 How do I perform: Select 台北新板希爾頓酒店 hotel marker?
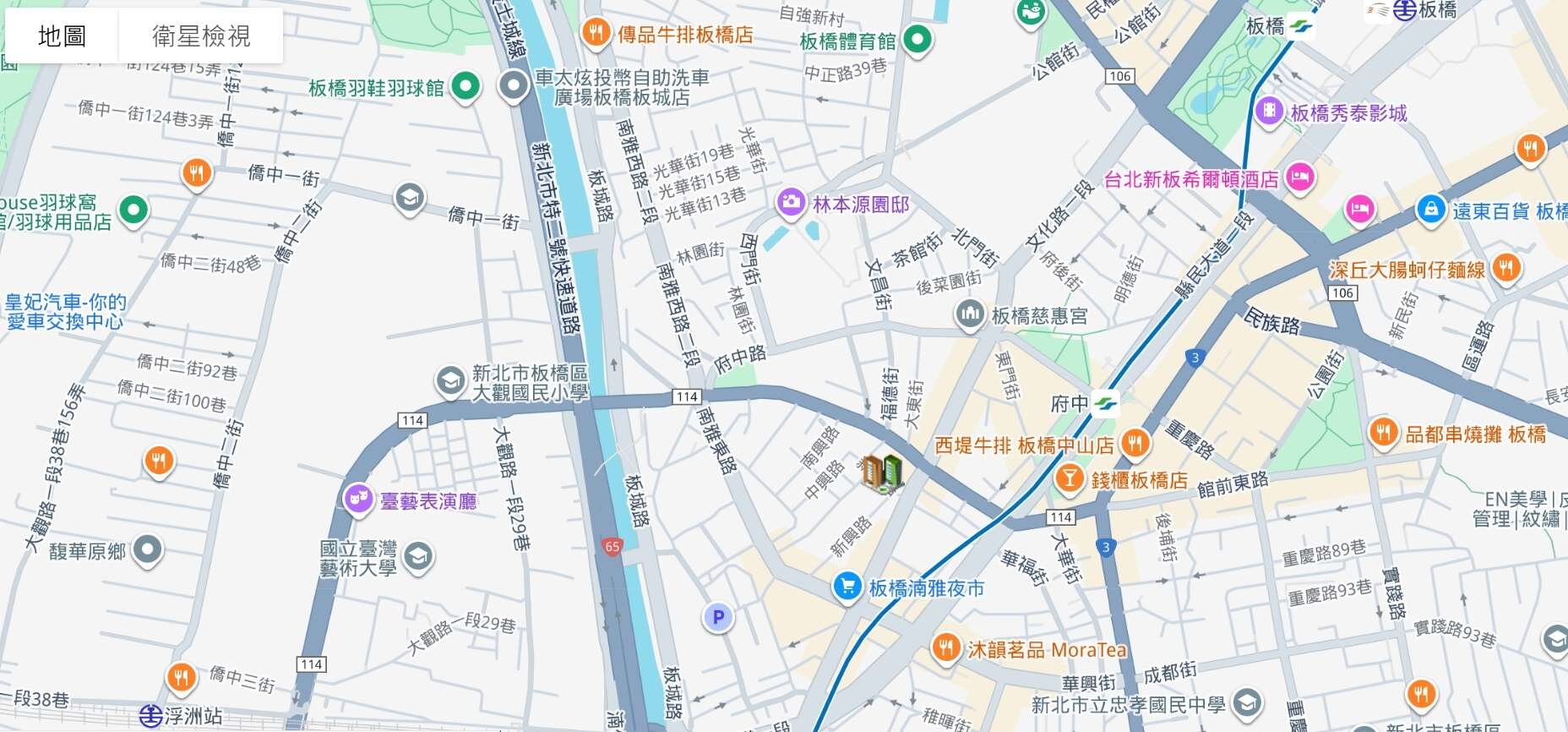pyautogui.click(x=1300, y=177)
